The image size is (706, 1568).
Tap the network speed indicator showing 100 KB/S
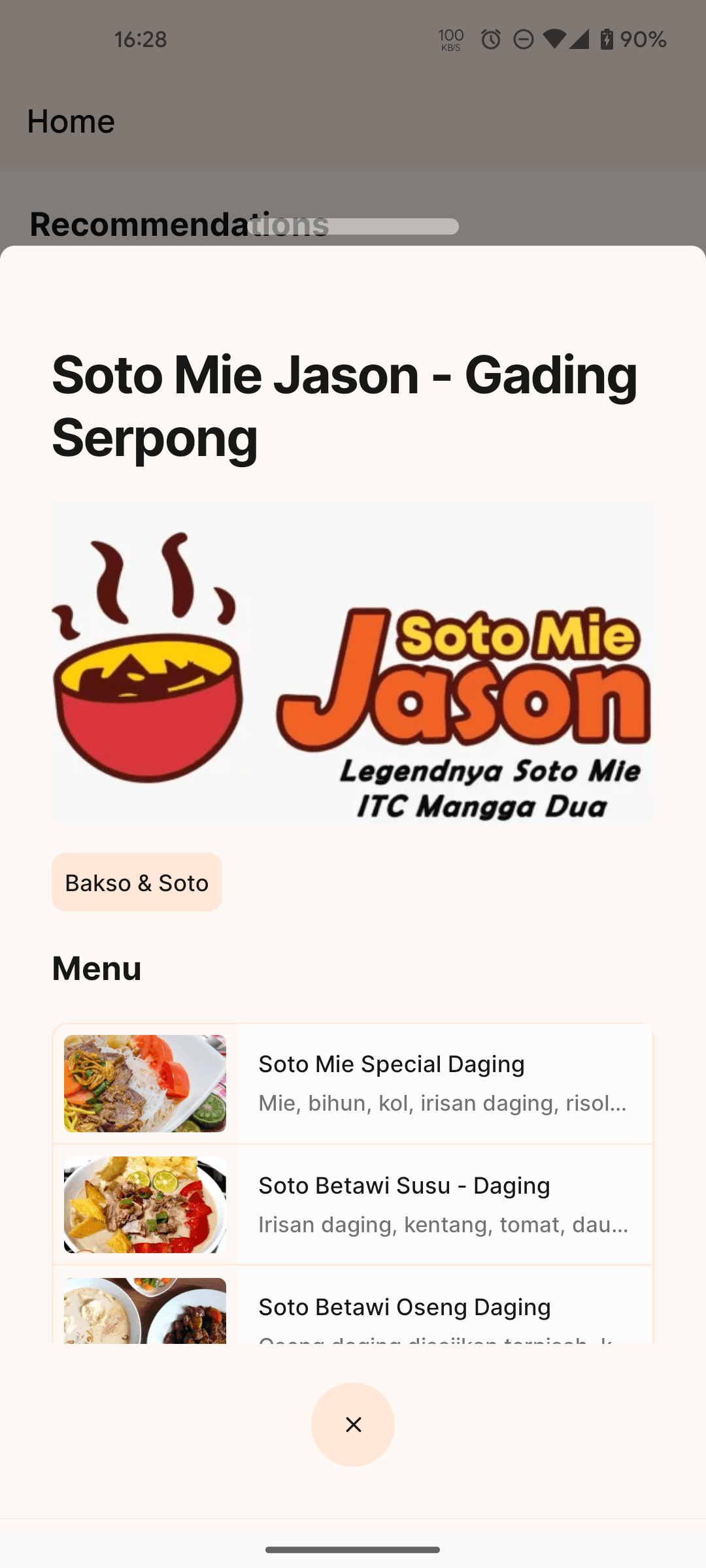tap(450, 41)
